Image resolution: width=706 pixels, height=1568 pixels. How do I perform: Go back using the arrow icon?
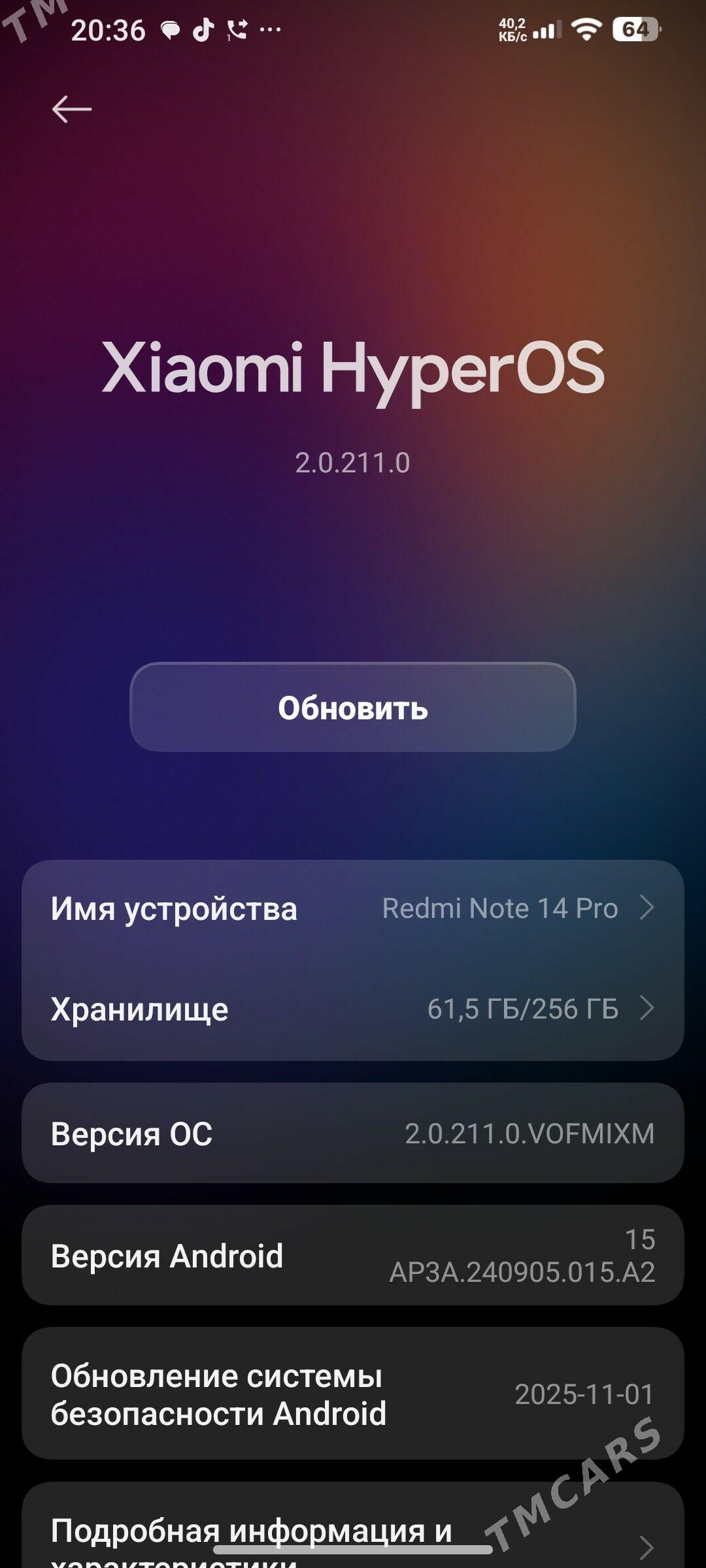pyautogui.click(x=72, y=109)
